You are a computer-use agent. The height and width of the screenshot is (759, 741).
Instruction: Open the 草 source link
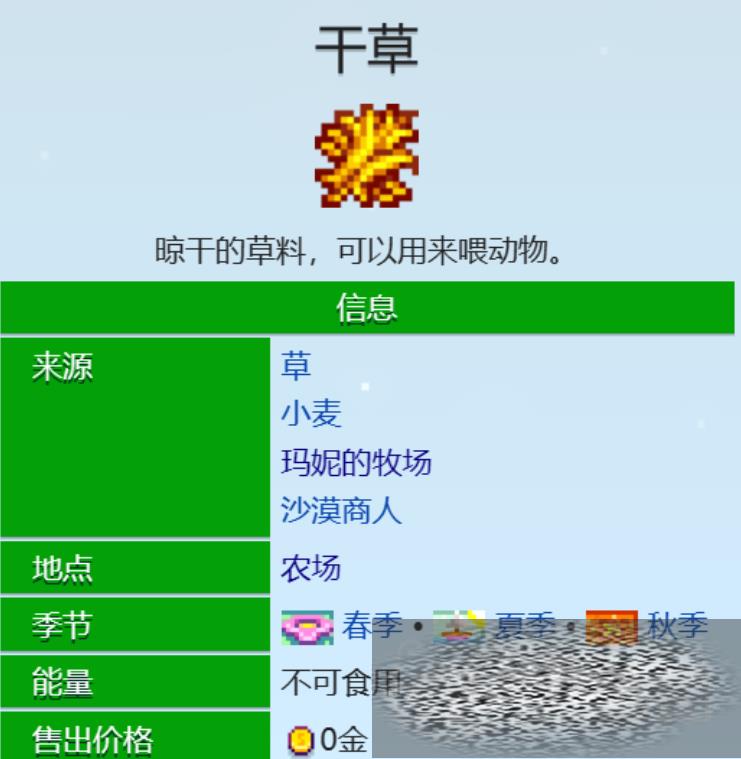296,365
